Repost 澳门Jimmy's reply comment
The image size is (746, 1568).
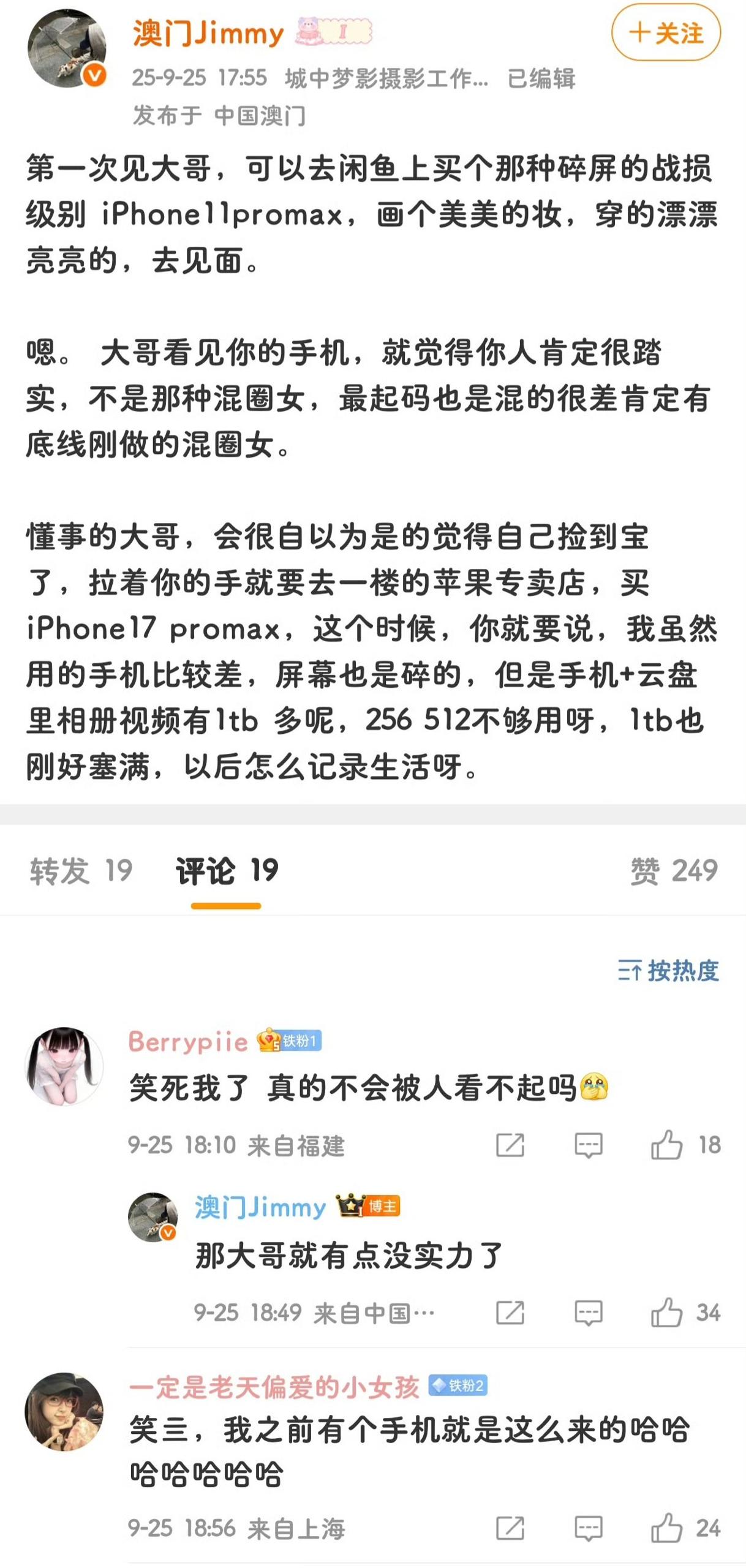click(510, 1313)
